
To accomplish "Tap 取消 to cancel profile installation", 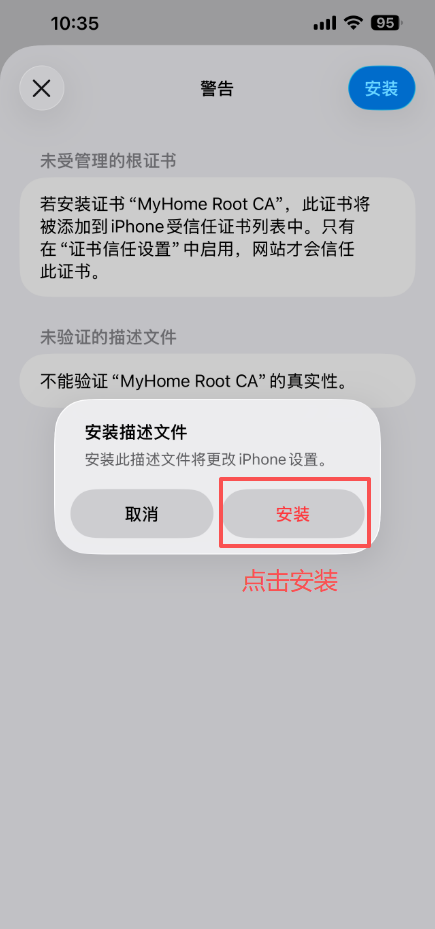I will click(x=142, y=514).
